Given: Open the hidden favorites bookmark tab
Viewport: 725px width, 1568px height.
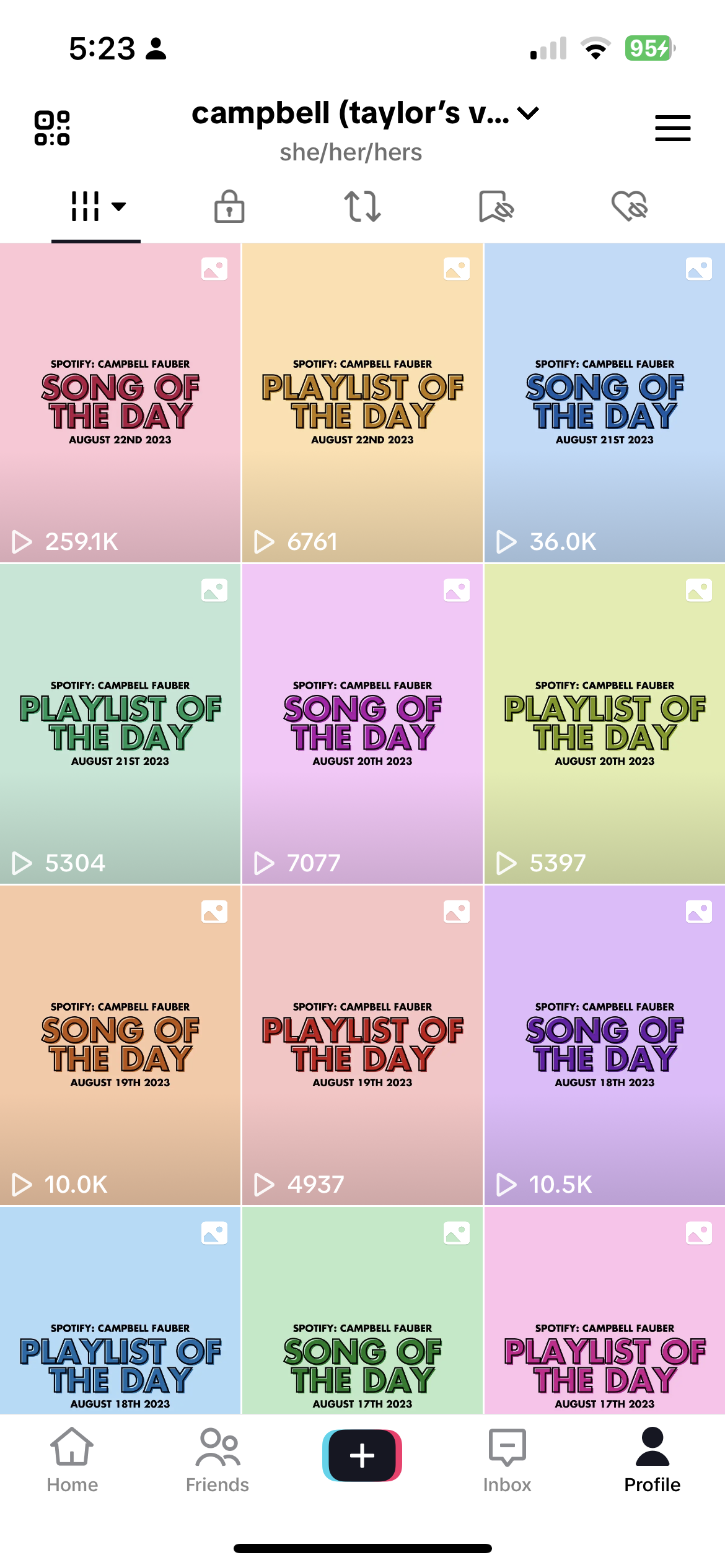Looking at the screenshot, I should 496,206.
